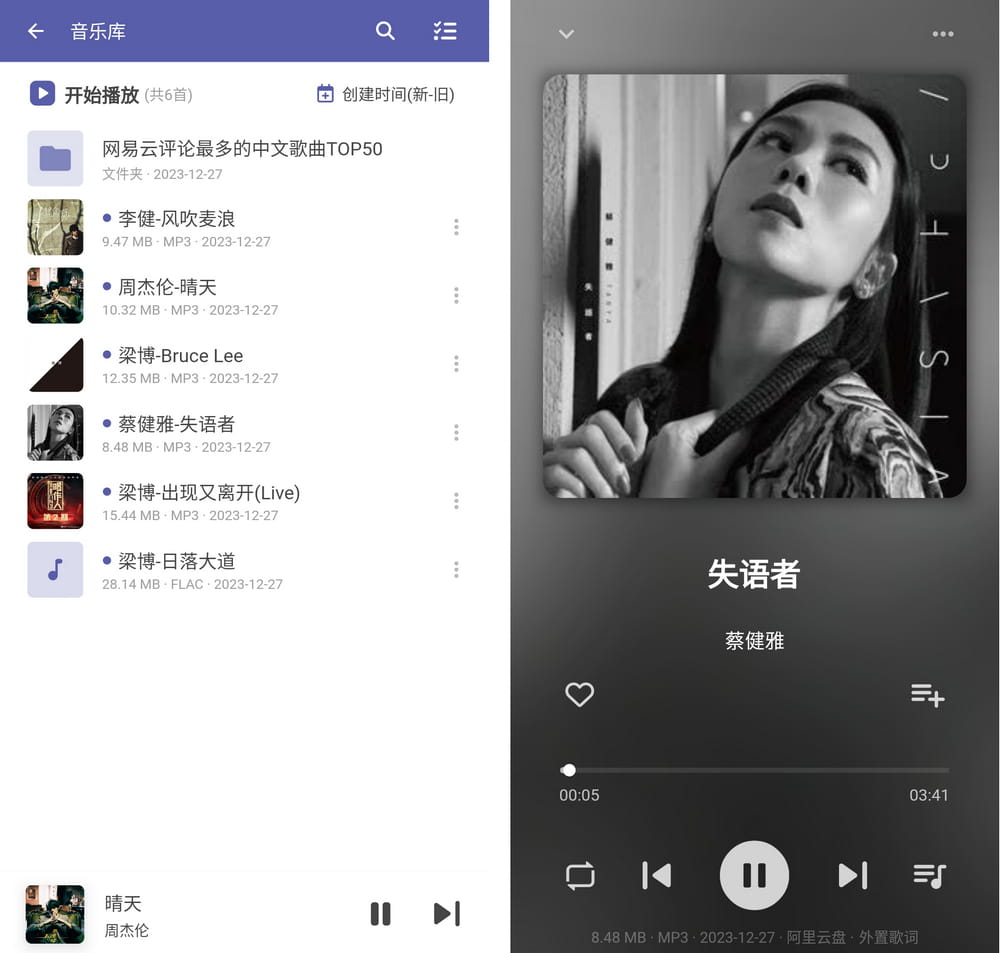Add 失语者 to a playlist
The width and height of the screenshot is (1000, 953).
[x=927, y=694]
